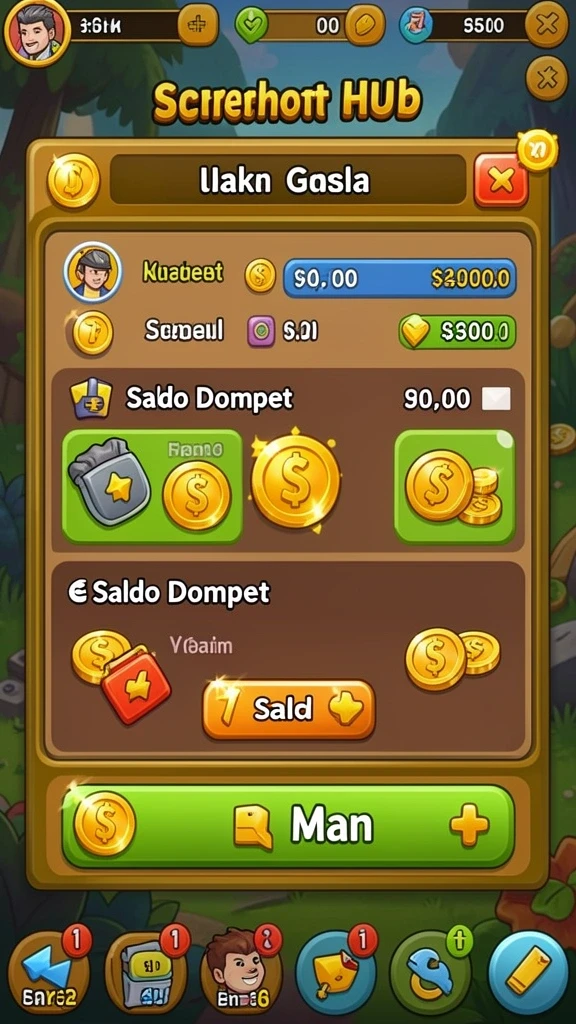The width and height of the screenshot is (576, 1024).
Task: Open the character face item in the bottom bar
Action: tap(240, 970)
